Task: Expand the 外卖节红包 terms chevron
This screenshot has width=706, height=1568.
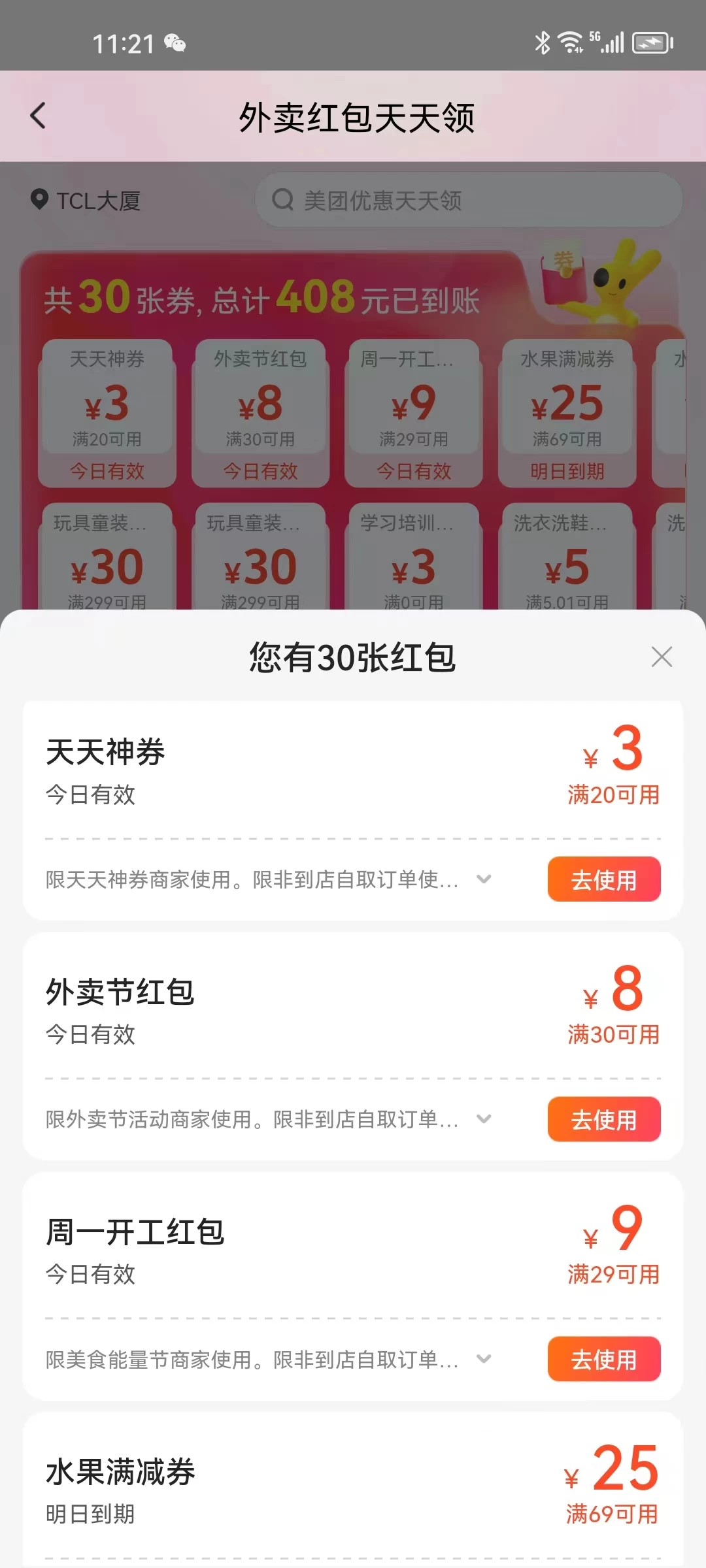Action: pyautogui.click(x=483, y=1120)
